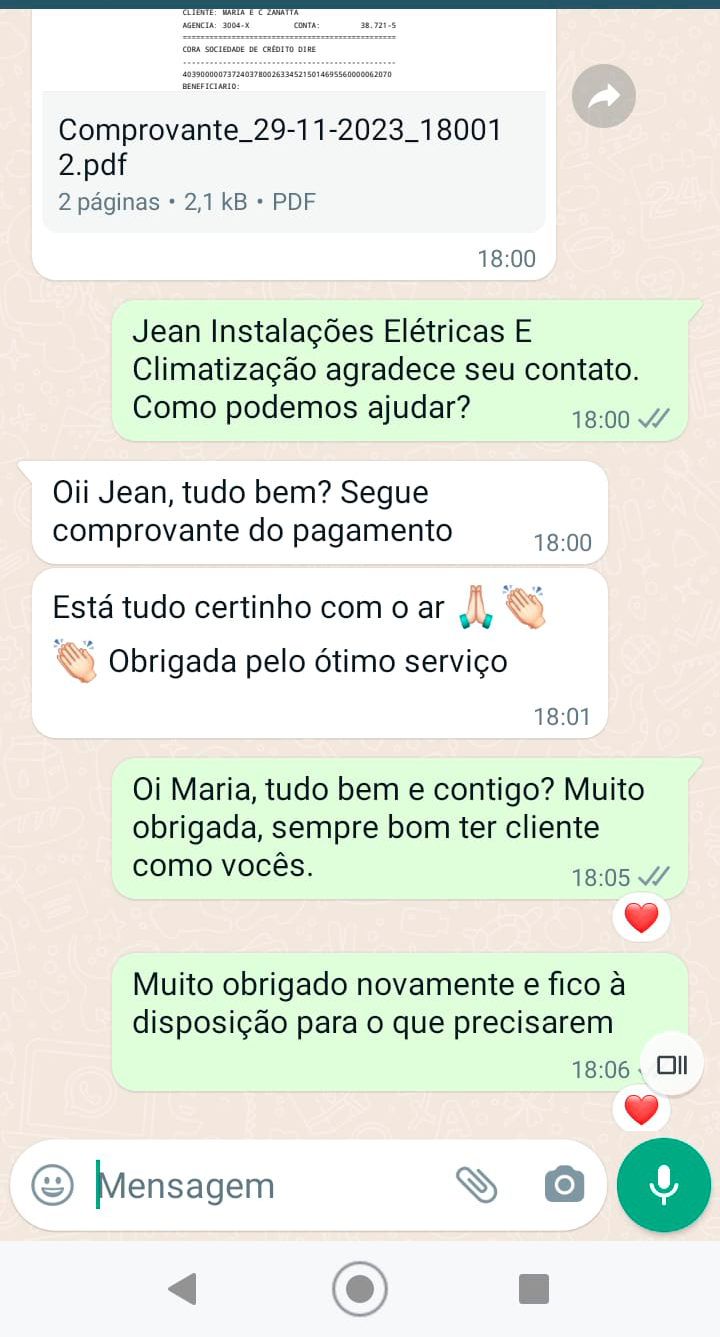Tap the 2 páginas file details label
Image resolution: width=720 pixels, height=1337 pixels.
coord(107,201)
